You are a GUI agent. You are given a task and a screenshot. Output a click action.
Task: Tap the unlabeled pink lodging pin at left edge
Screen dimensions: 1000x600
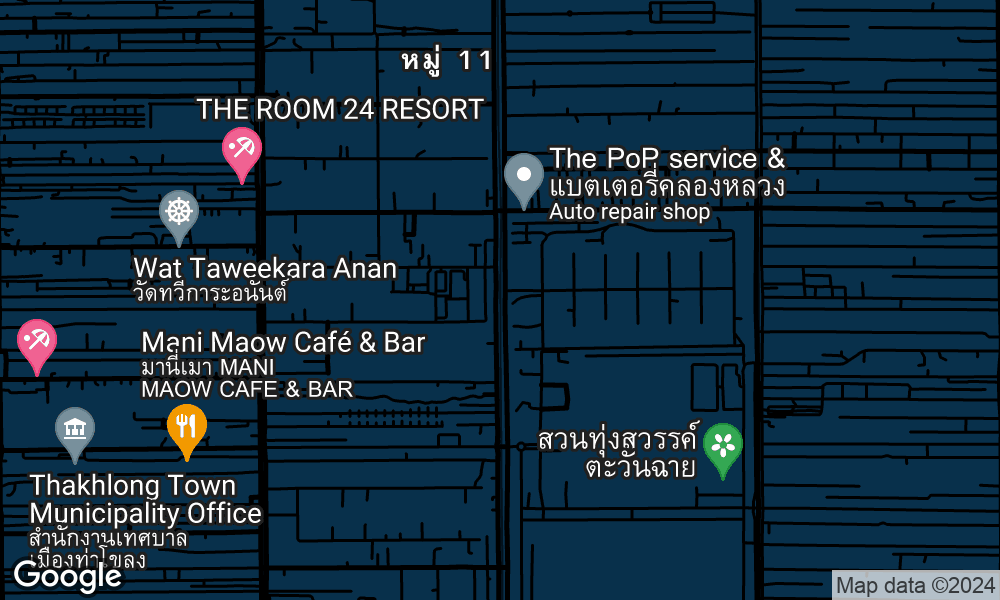36,345
